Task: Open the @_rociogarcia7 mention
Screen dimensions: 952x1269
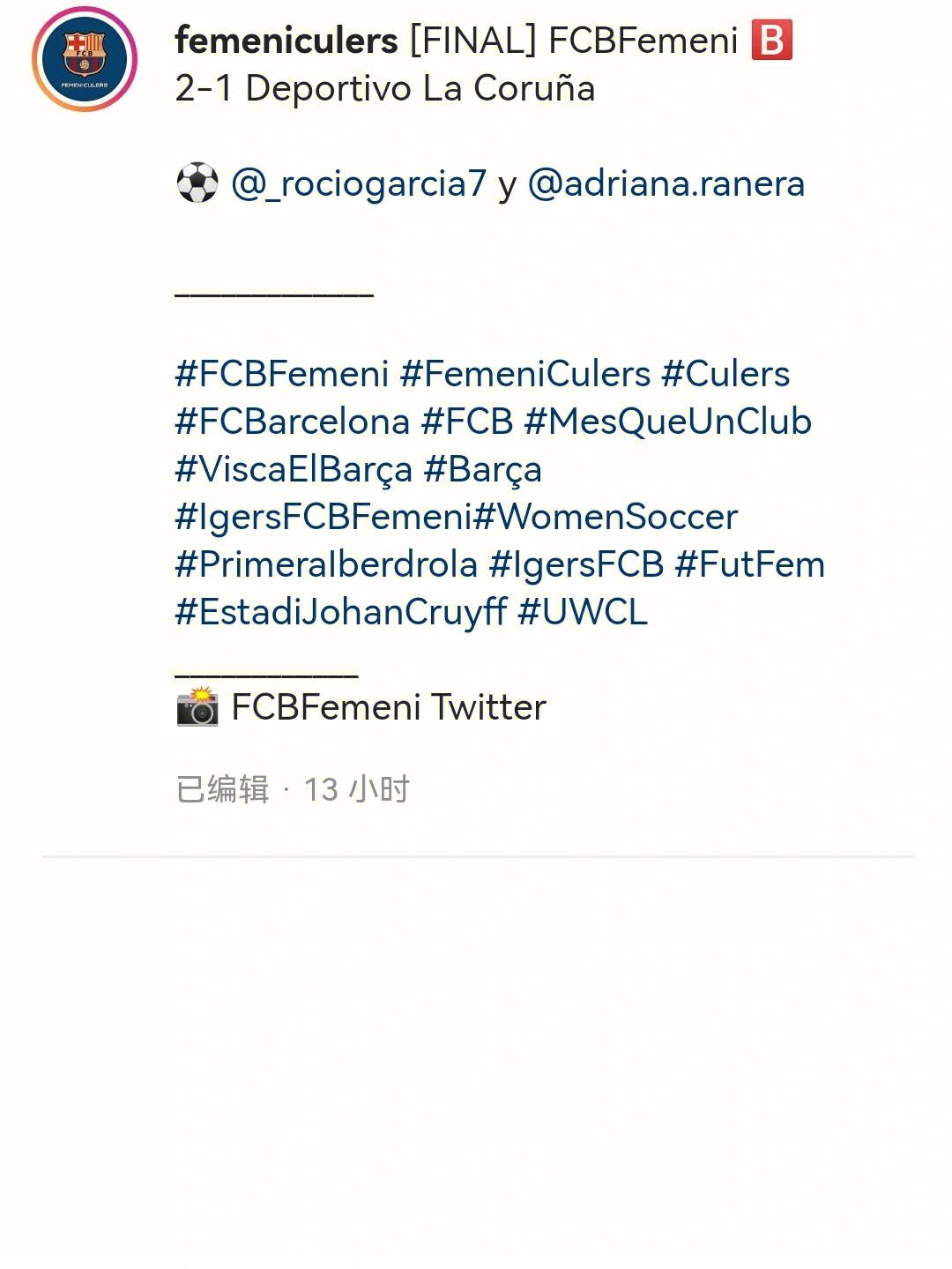Action: [359, 184]
